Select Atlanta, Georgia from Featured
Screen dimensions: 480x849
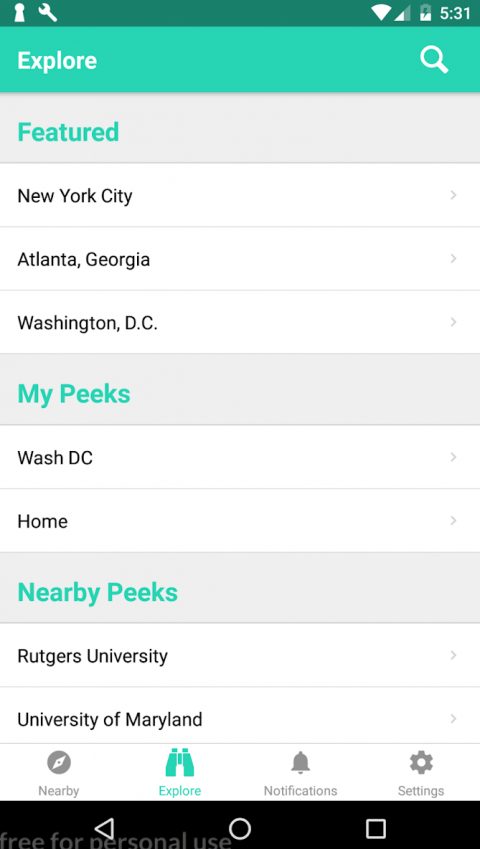(x=240, y=259)
